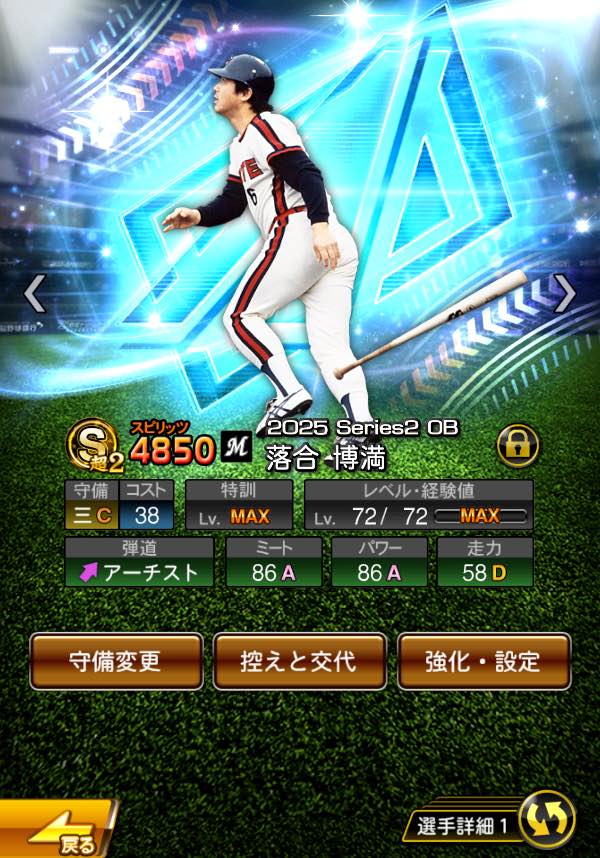600x858 pixels.
Task: Switch player detail page via 選手詳細1
Action: point(490,823)
